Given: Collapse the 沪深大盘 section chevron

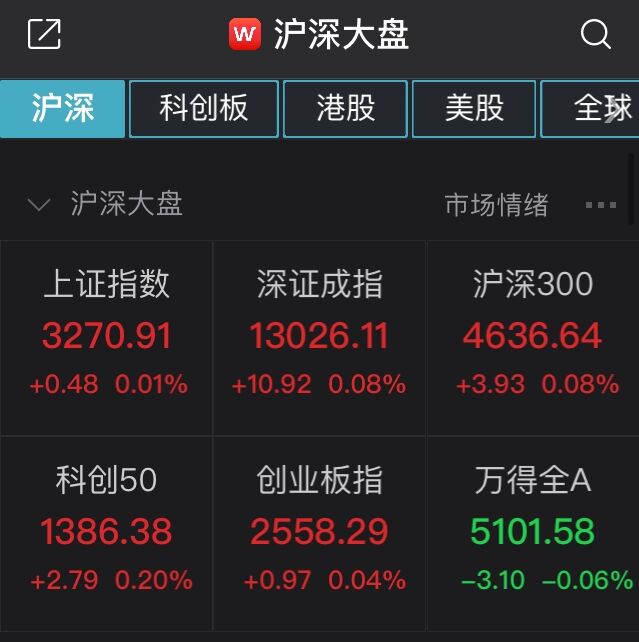Looking at the screenshot, I should 39,205.
